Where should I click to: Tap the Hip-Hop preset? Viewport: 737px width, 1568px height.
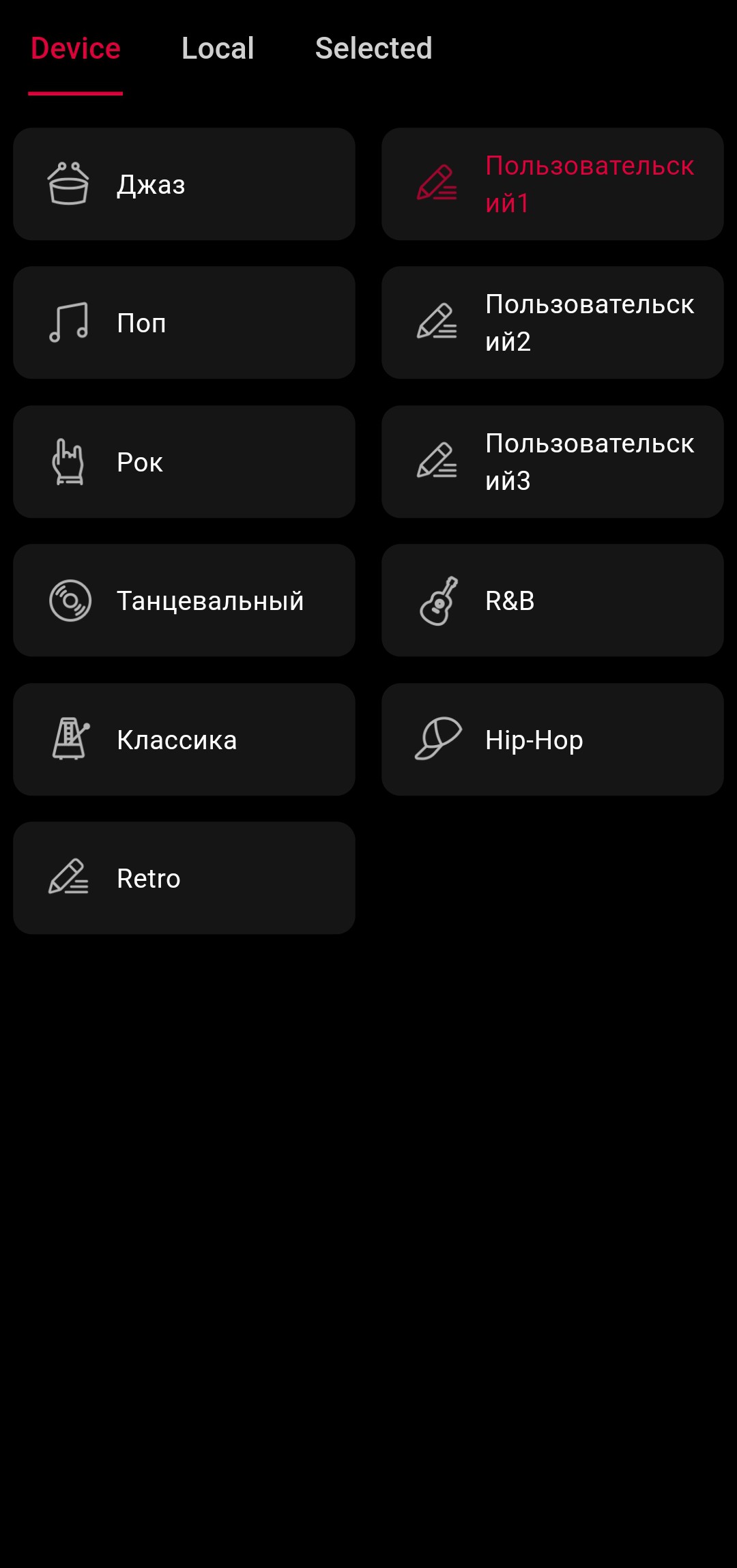click(553, 740)
